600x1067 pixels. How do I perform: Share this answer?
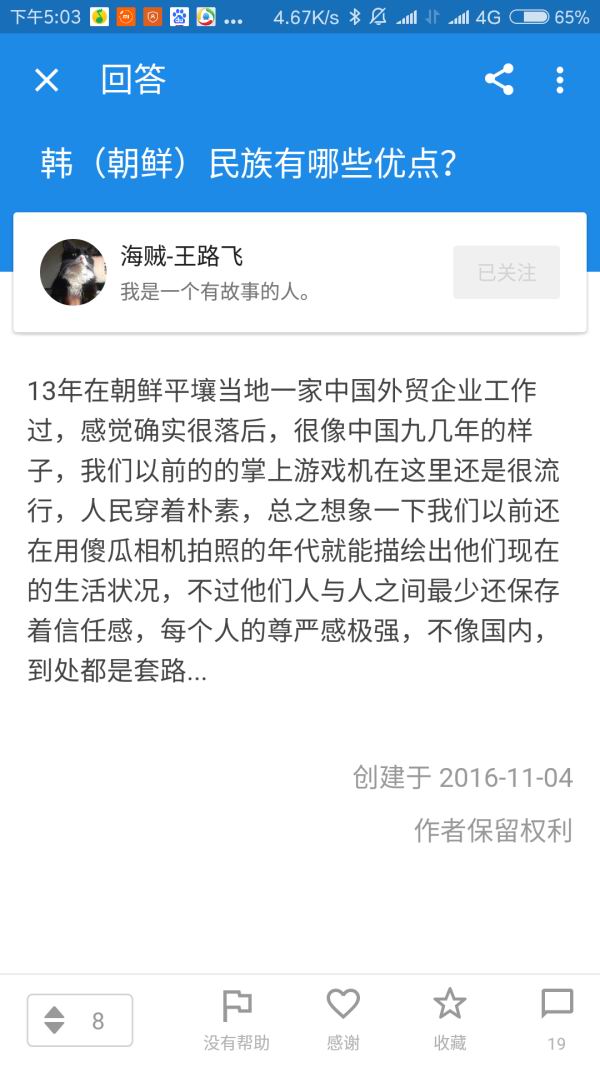click(499, 80)
